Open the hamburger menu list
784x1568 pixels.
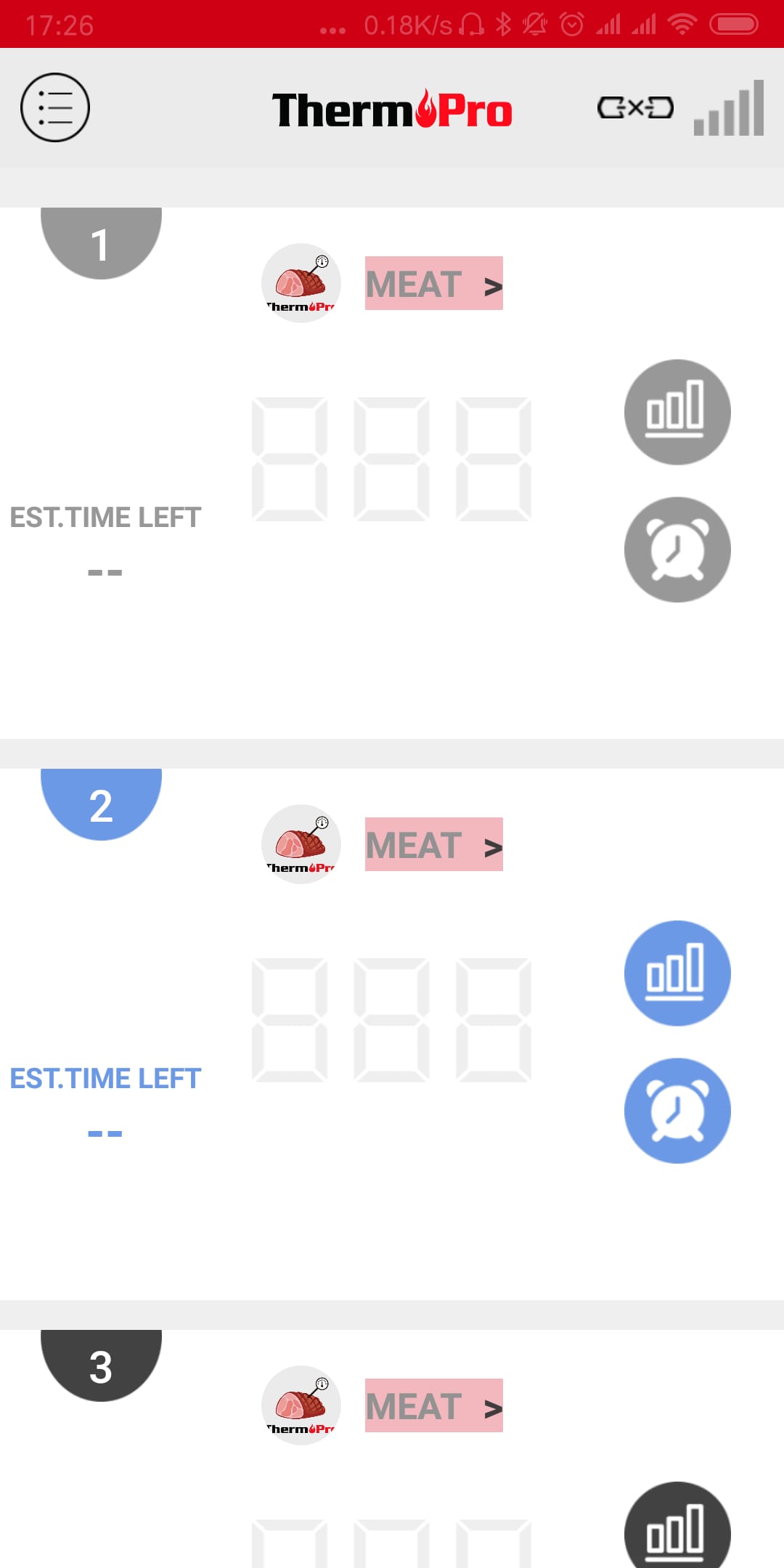pos(57,107)
